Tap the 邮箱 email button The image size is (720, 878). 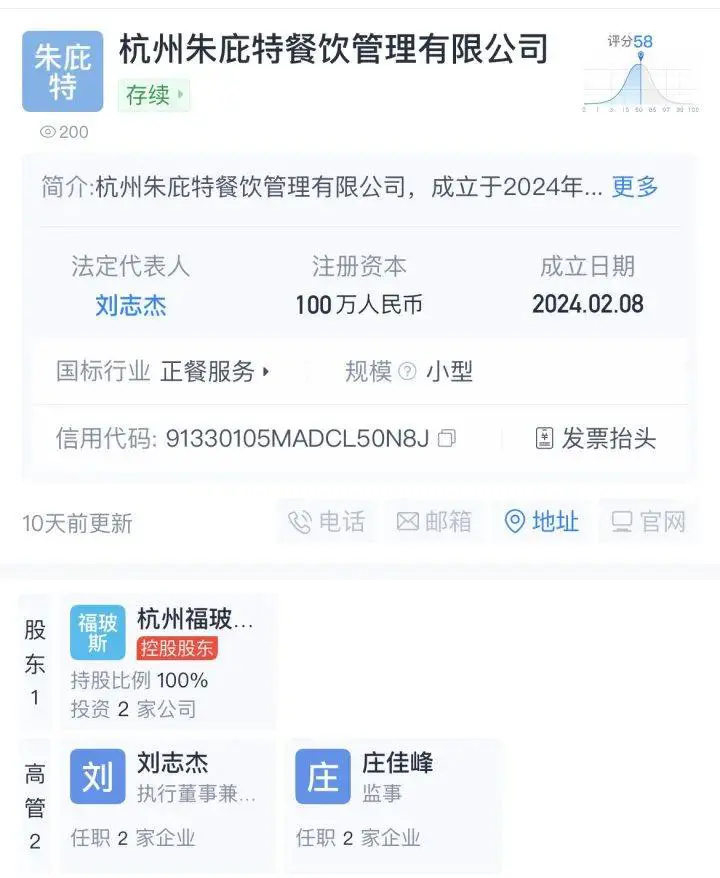(434, 521)
